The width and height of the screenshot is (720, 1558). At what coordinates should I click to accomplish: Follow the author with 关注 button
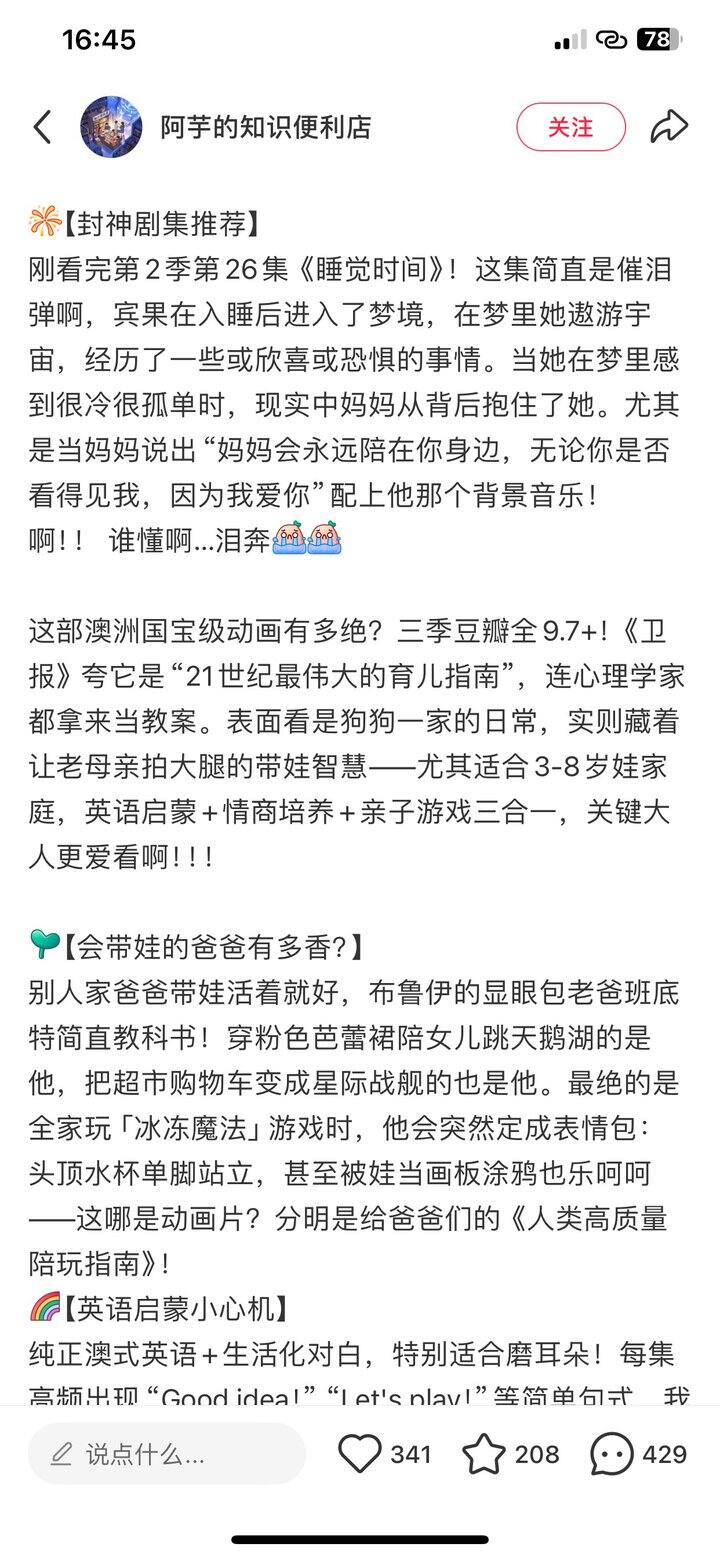pos(571,128)
